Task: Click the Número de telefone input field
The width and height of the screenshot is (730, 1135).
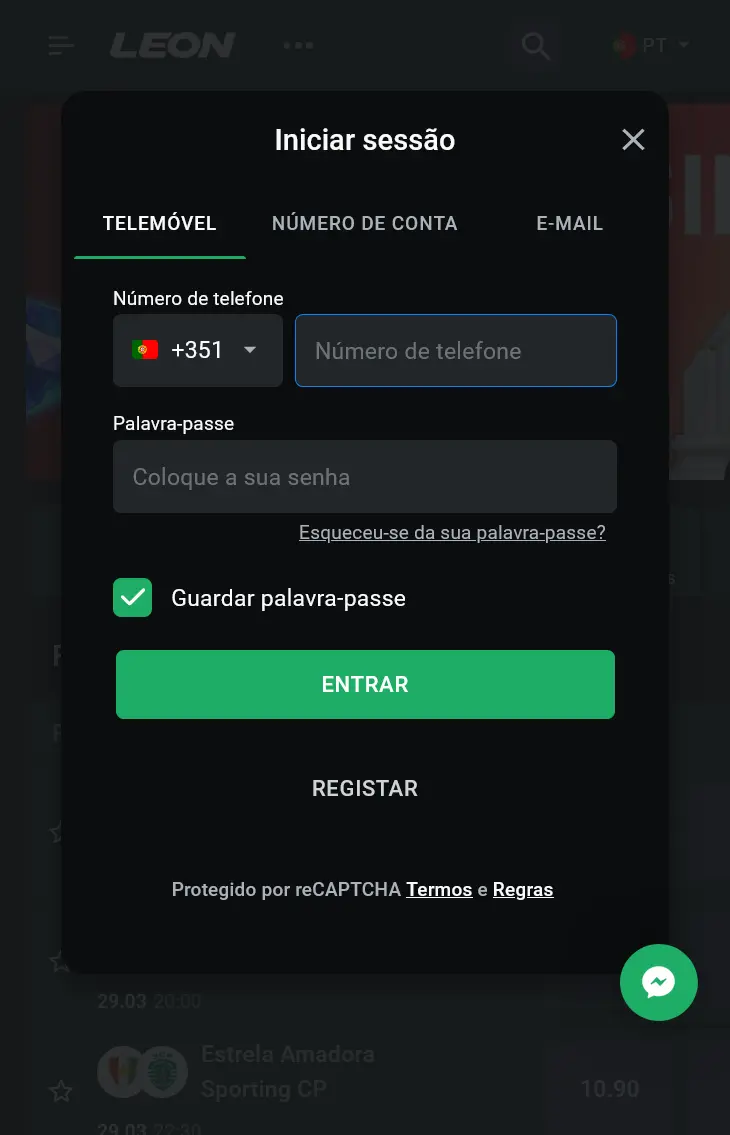Action: 455,350
